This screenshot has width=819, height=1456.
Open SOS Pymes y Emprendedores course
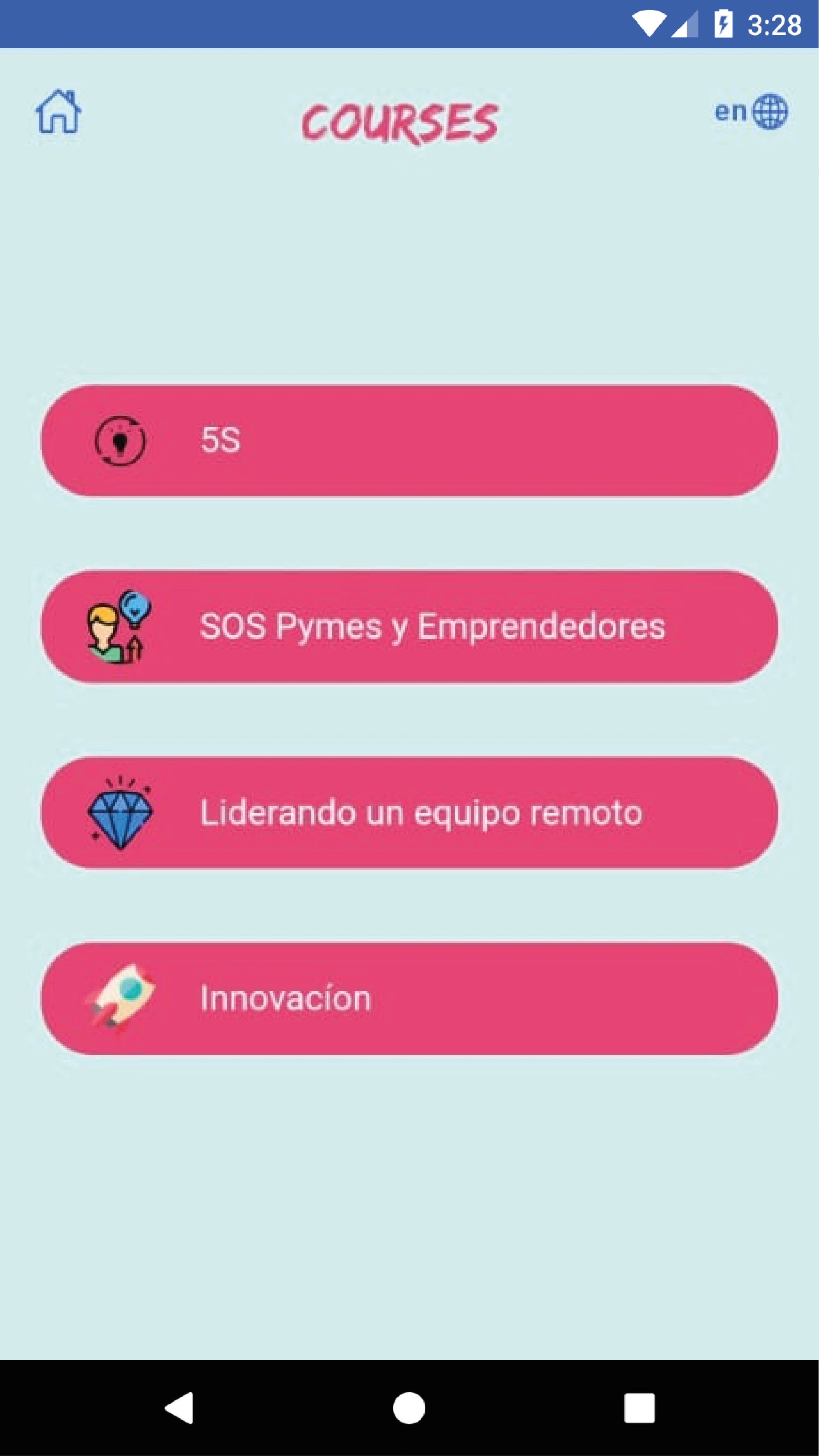pos(410,627)
